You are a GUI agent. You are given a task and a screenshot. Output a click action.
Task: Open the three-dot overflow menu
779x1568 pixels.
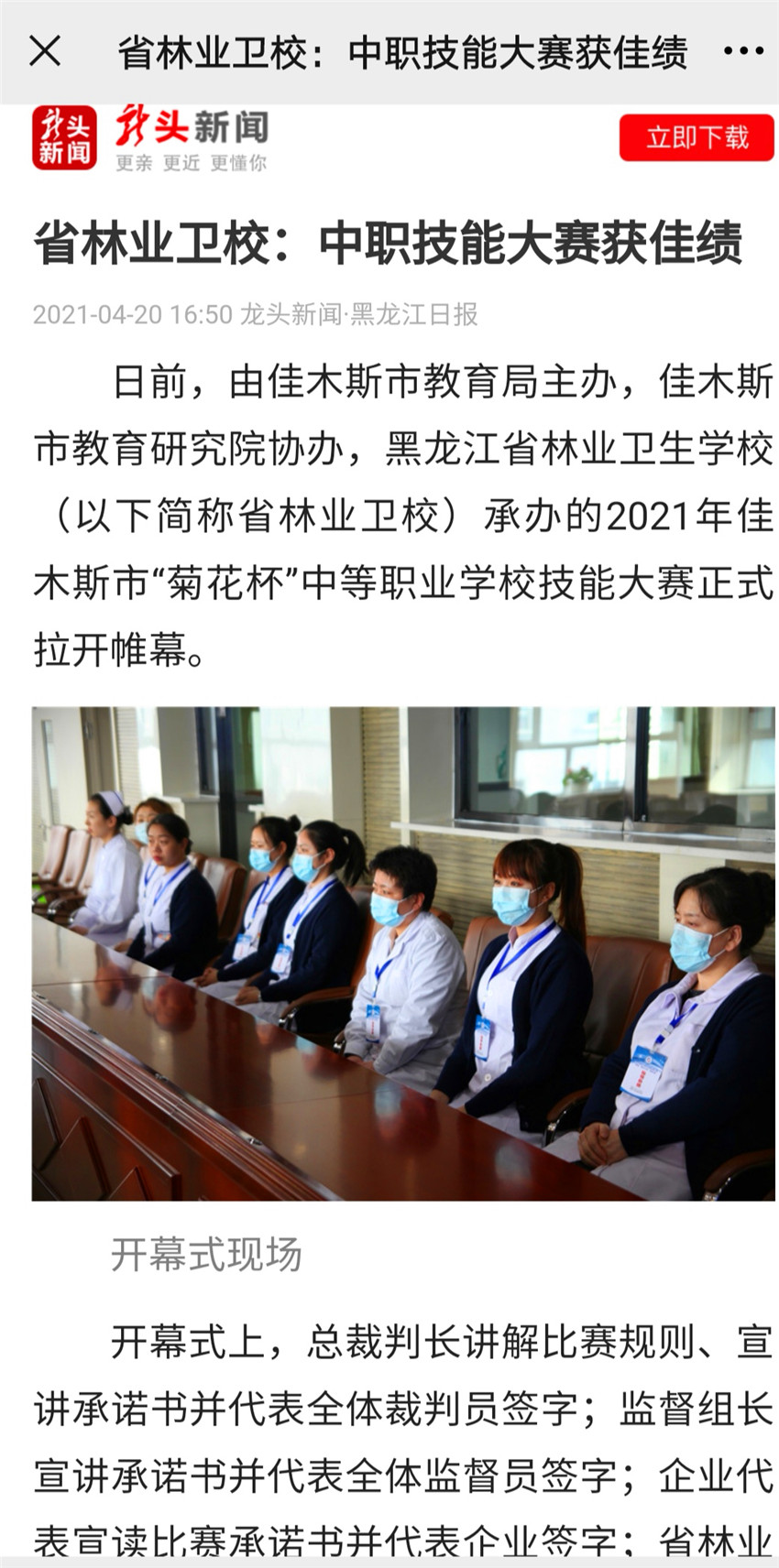point(743,51)
